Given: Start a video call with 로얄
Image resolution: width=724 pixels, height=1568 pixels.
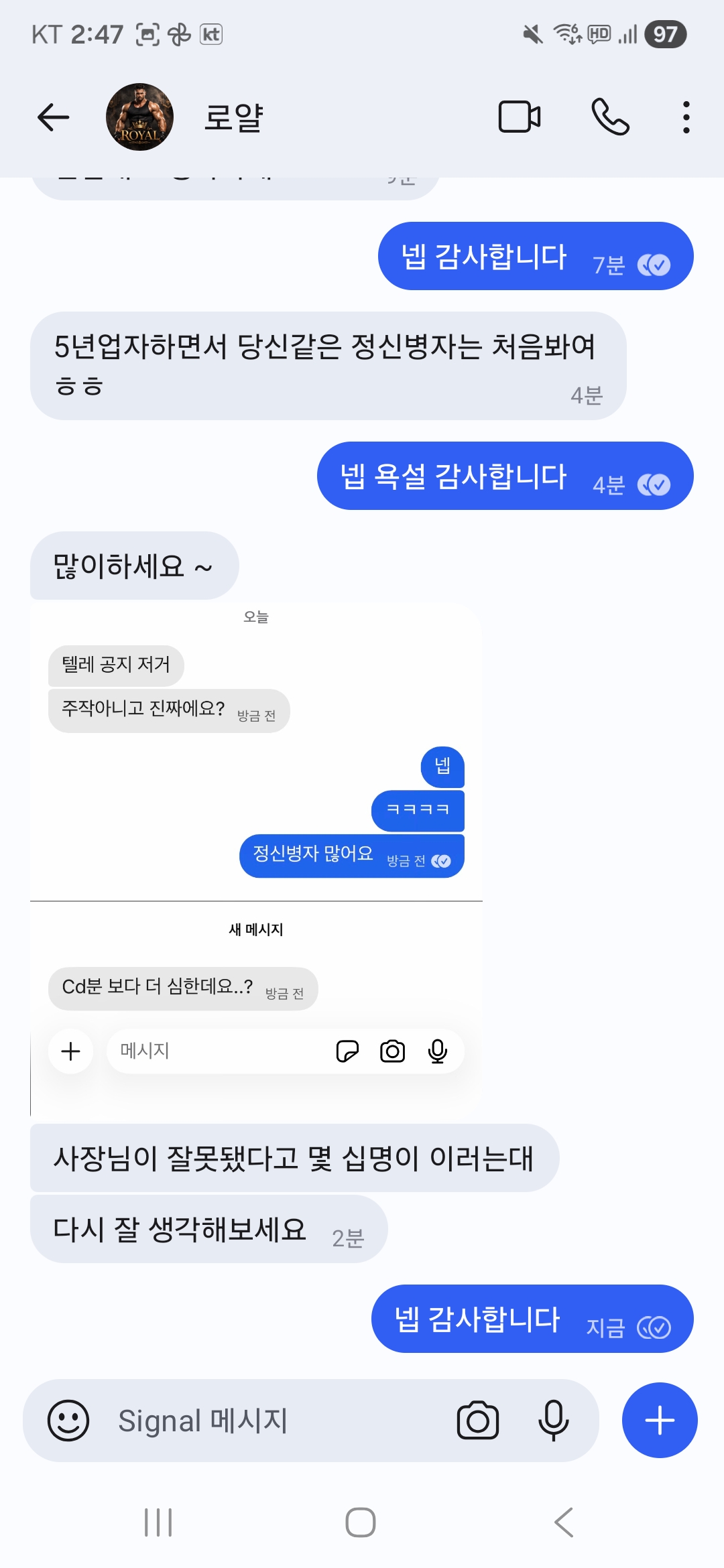Looking at the screenshot, I should pos(520,117).
